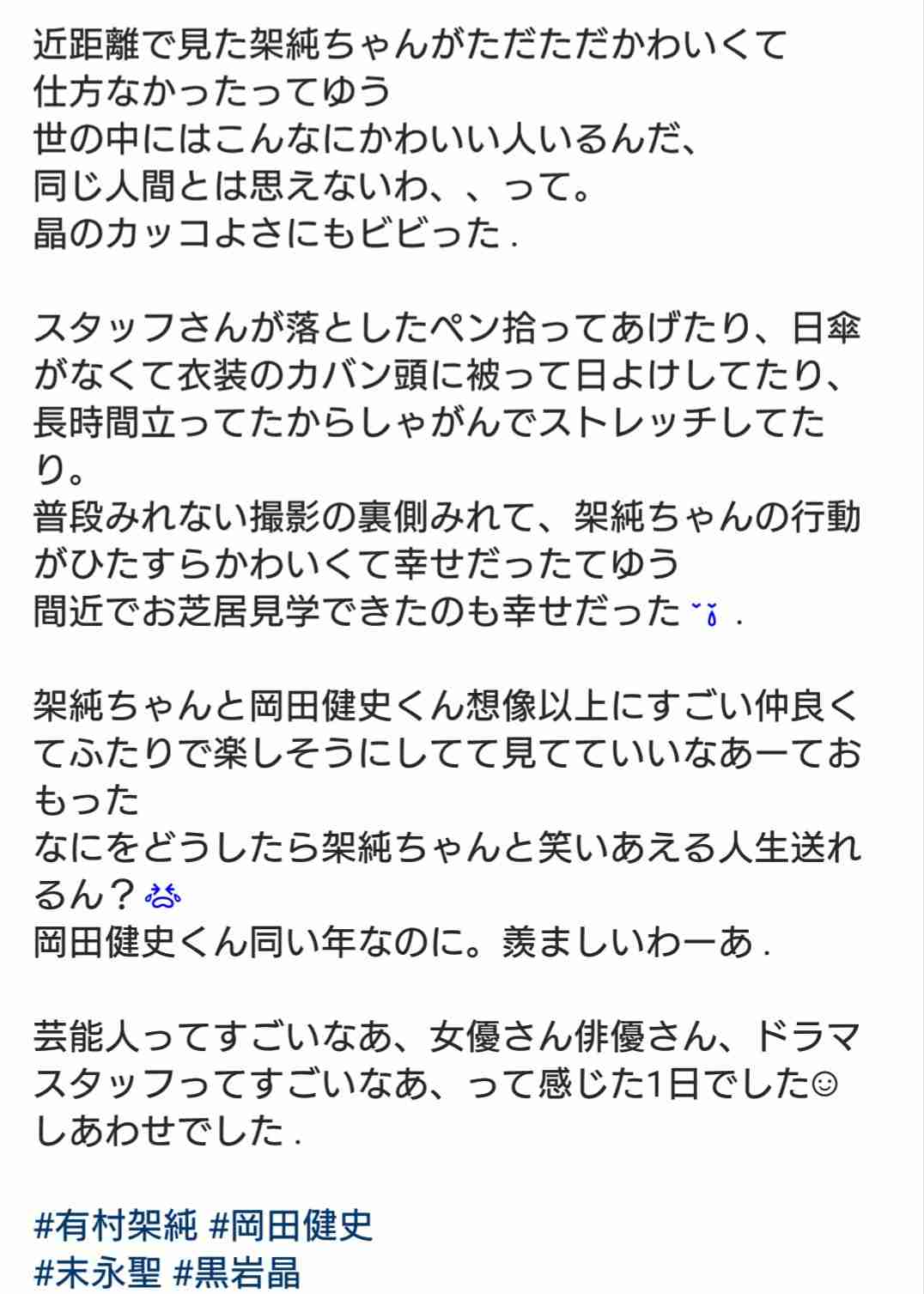This screenshot has width=924, height=1294.
Task: Open the #有村架純 hashtag
Action: (115, 1225)
